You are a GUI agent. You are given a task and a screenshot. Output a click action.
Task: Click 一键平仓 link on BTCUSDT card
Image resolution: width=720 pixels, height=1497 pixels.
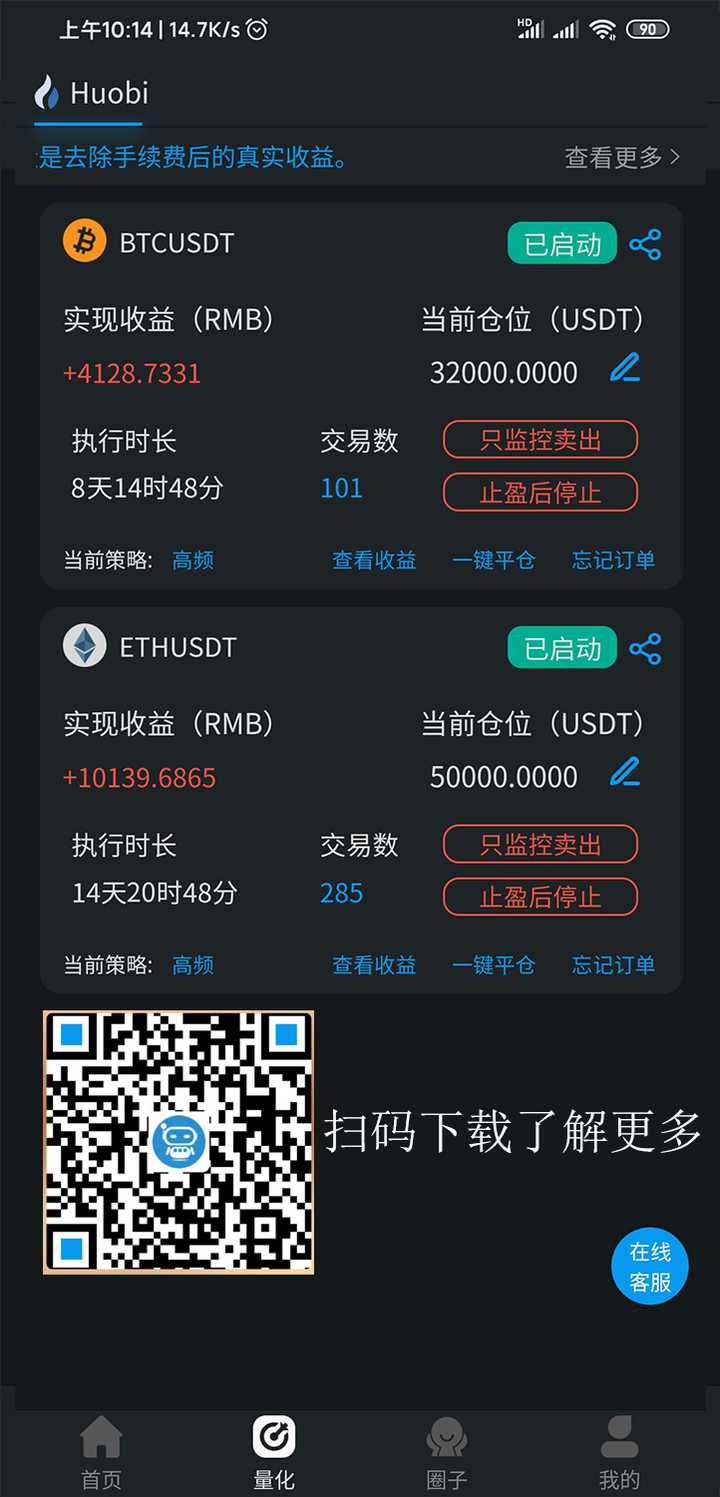click(x=492, y=560)
